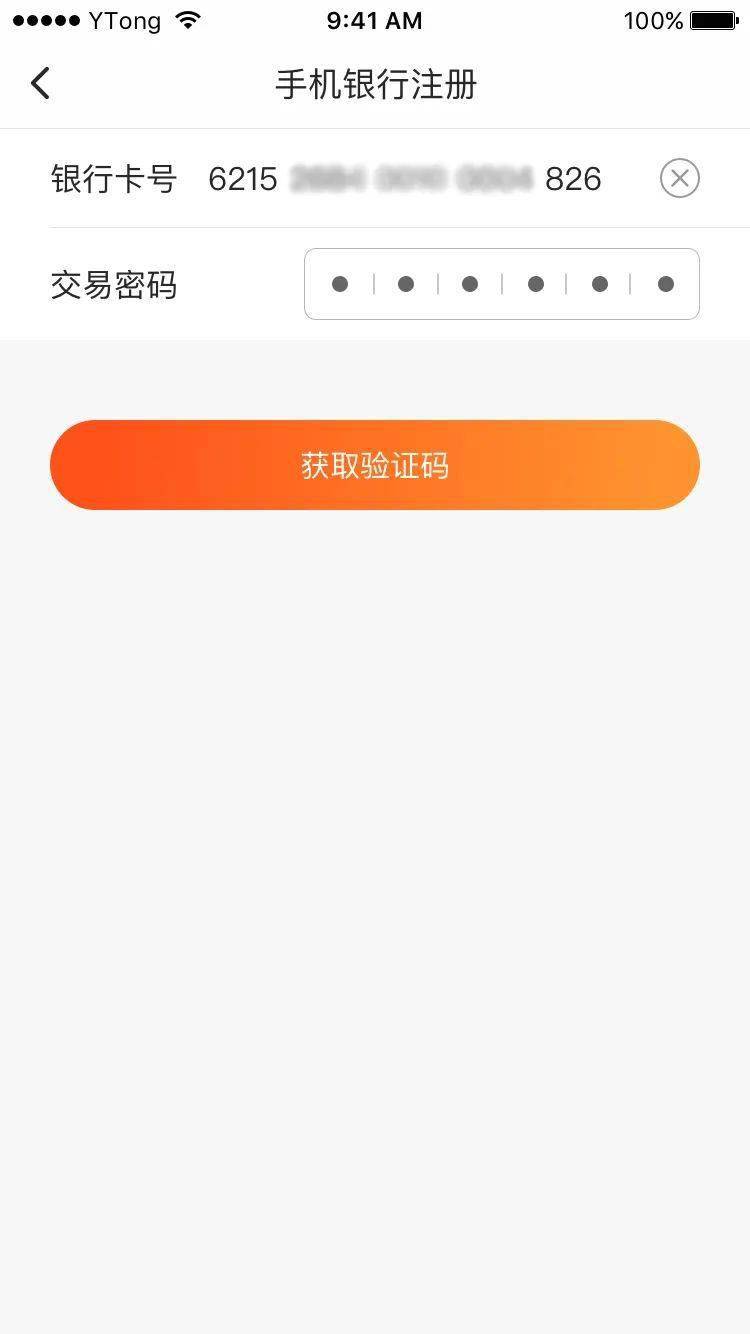Select the 银行卡号 input field
The image size is (750, 1334).
[x=400, y=178]
